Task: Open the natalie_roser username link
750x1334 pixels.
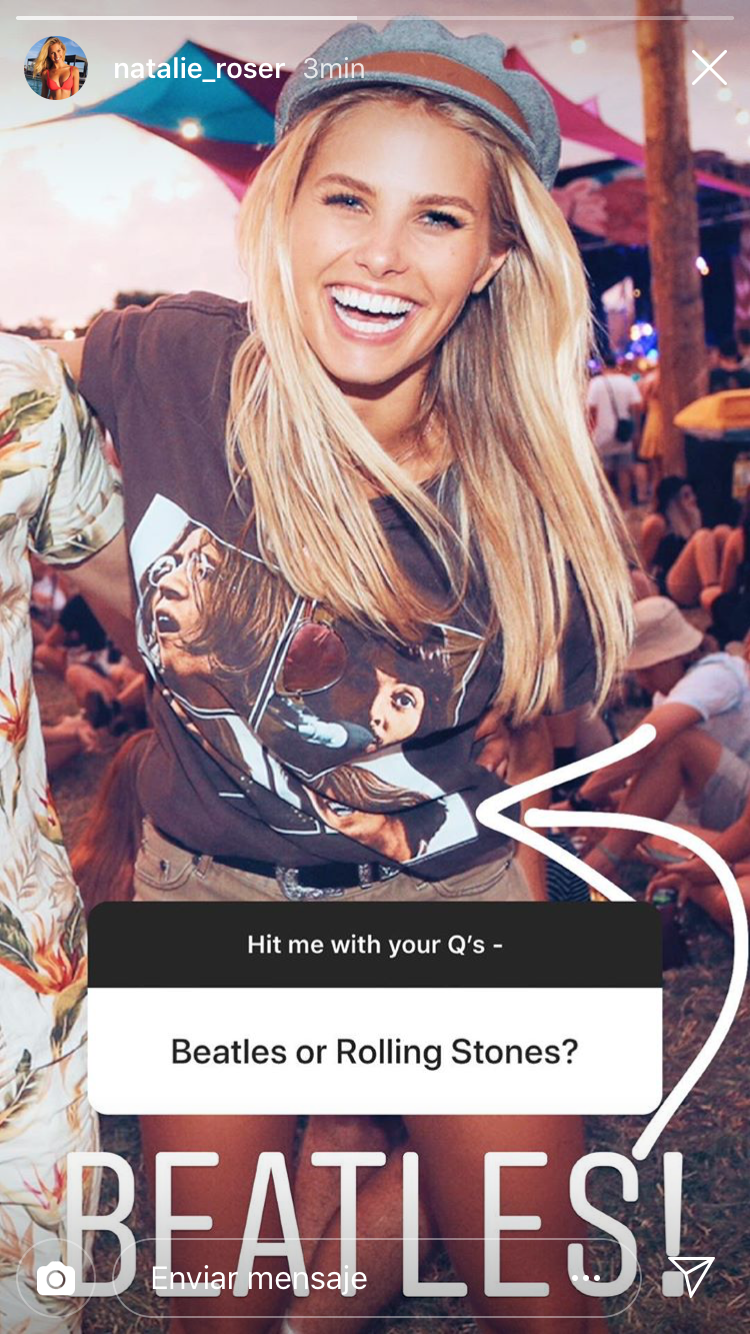Action: (x=199, y=69)
